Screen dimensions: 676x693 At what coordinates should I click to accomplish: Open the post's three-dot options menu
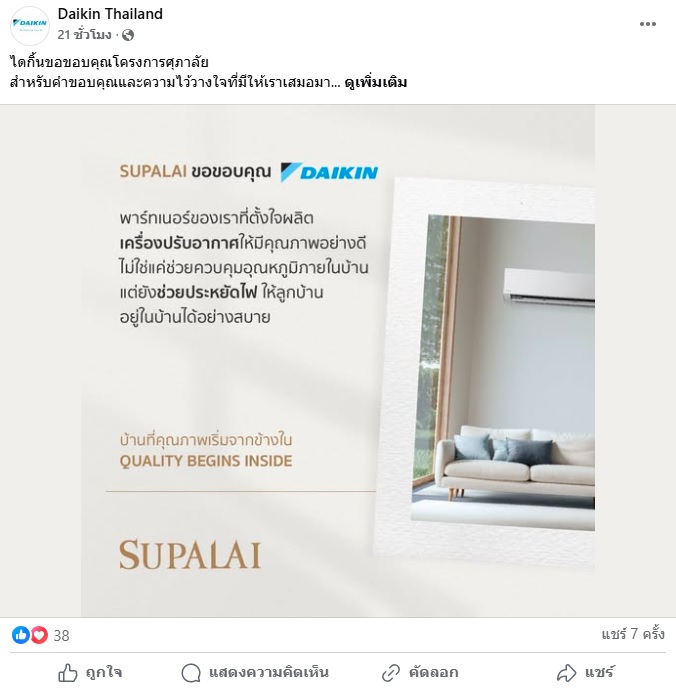[x=648, y=24]
